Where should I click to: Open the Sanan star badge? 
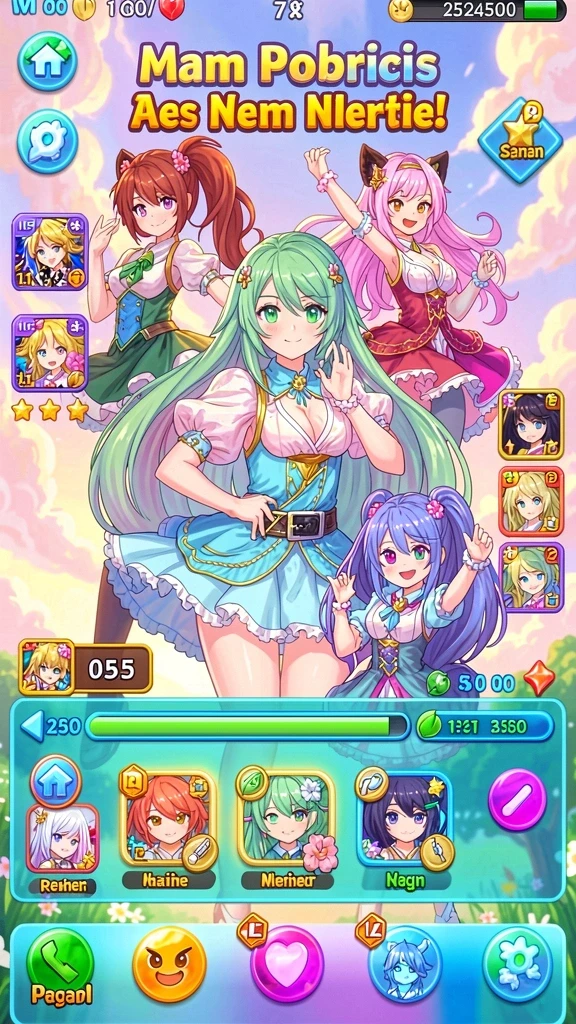tap(520, 141)
